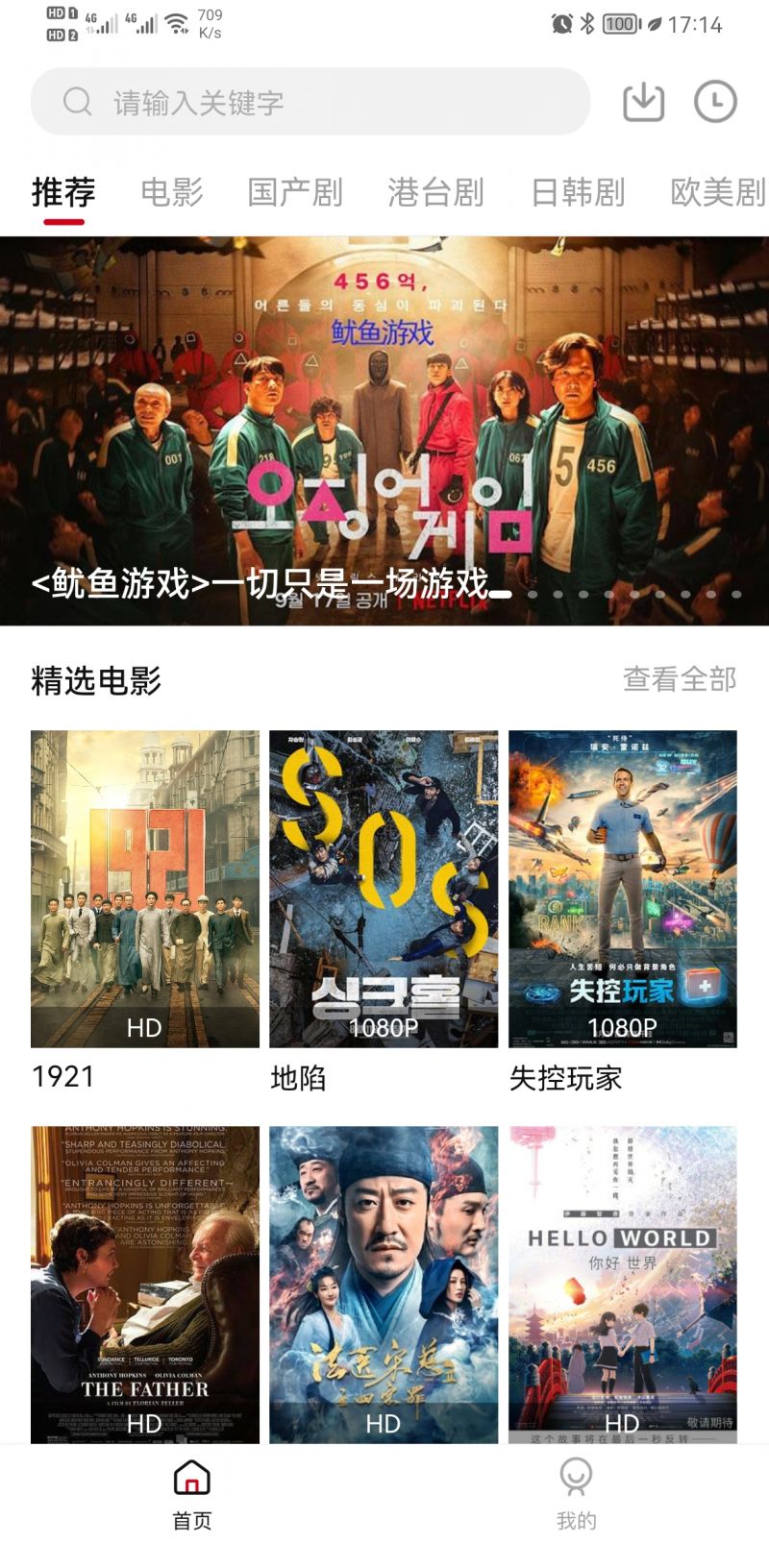Screen dimensions: 769x1568
Task: Select the 国产剧 tab
Action: pos(295,192)
